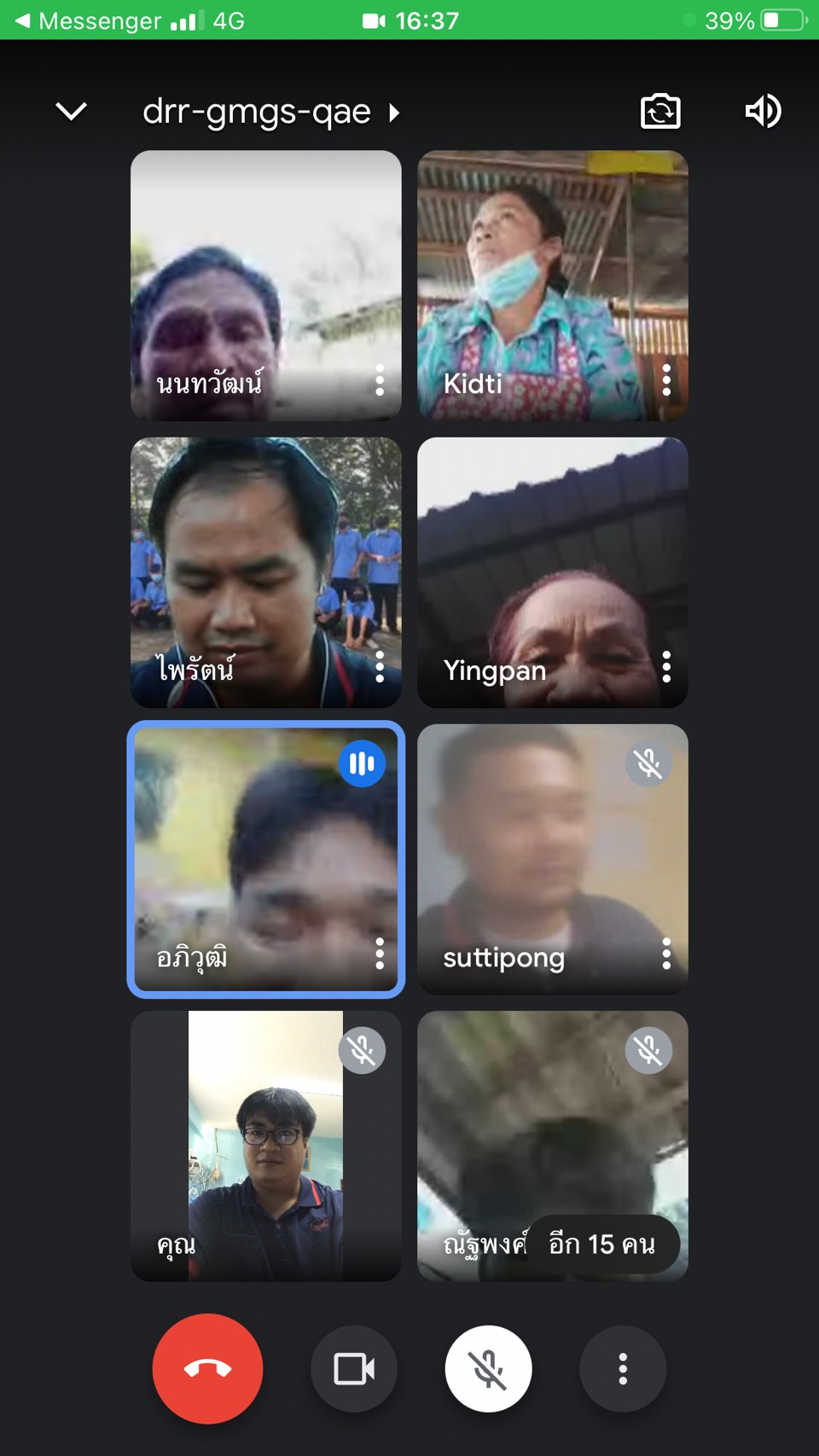The height and width of the screenshot is (1456, 819).
Task: Select your own video tile labeled คุณ
Action: 266,1146
